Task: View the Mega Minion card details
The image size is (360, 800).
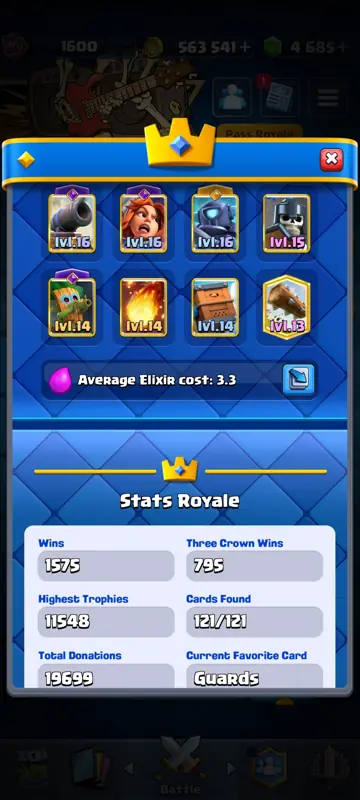Action: 215,223
